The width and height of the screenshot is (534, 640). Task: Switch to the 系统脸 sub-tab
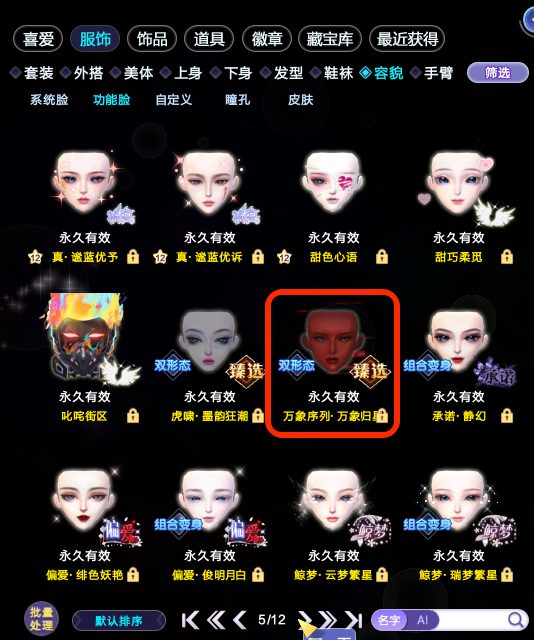pyautogui.click(x=49, y=100)
